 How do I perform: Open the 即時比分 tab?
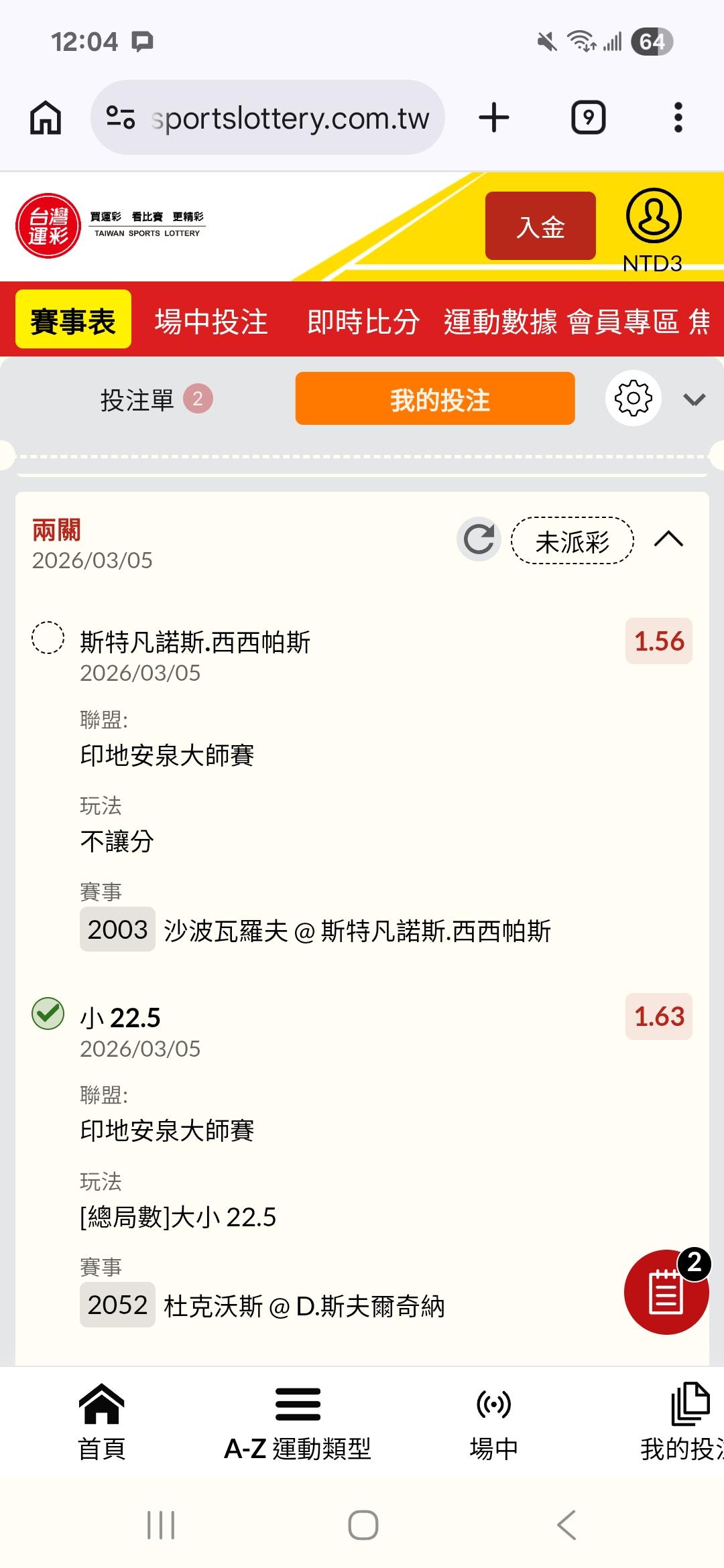363,322
